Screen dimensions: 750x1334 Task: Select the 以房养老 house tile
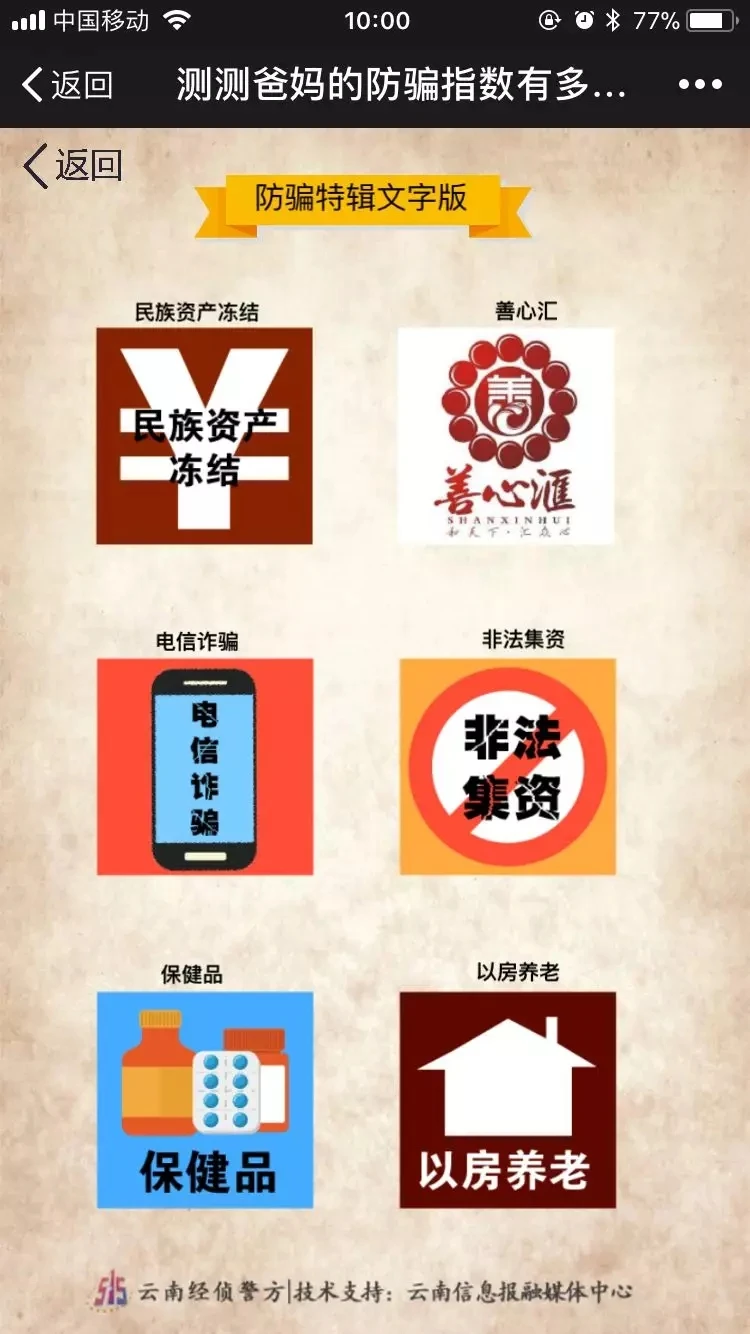[x=507, y=1099]
